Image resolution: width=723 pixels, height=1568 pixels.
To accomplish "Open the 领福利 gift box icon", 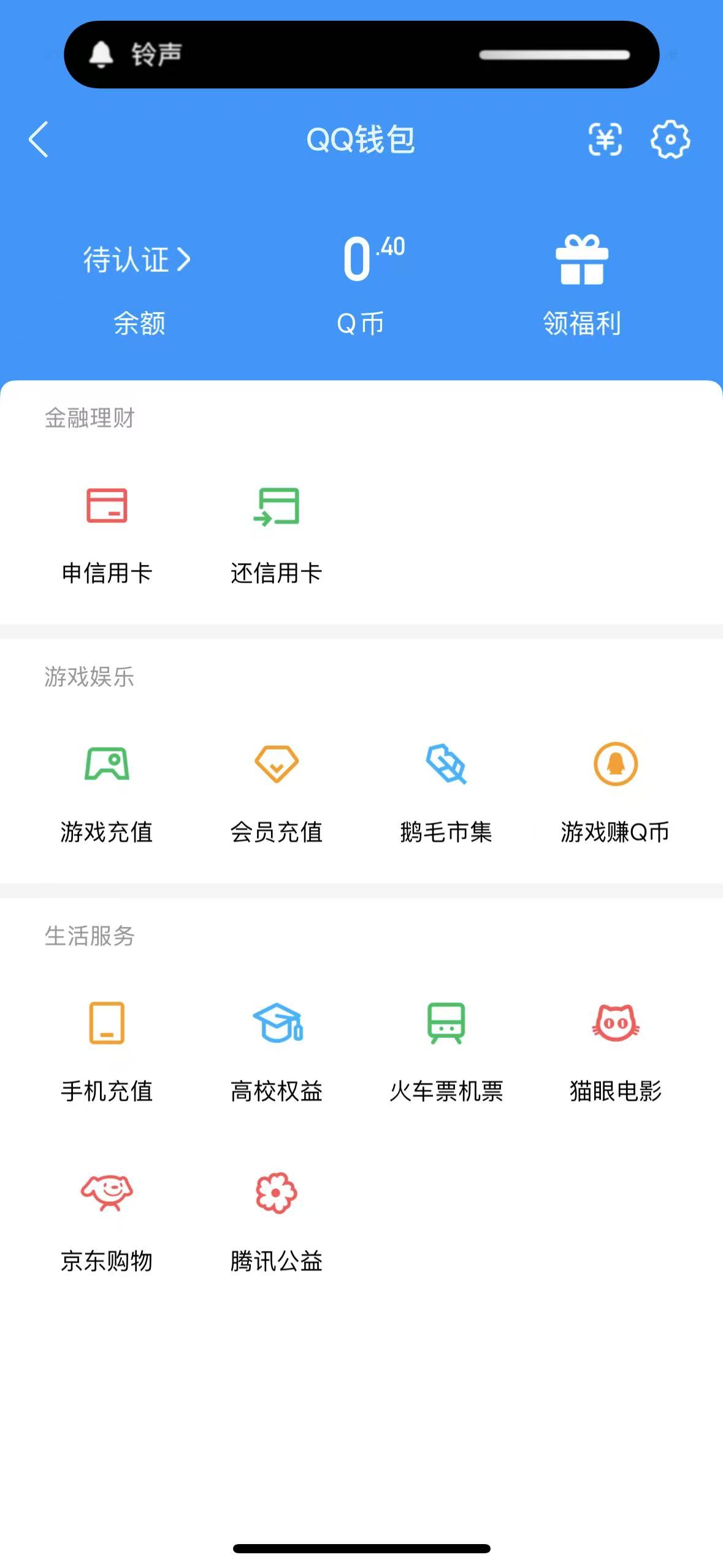I will point(583,260).
